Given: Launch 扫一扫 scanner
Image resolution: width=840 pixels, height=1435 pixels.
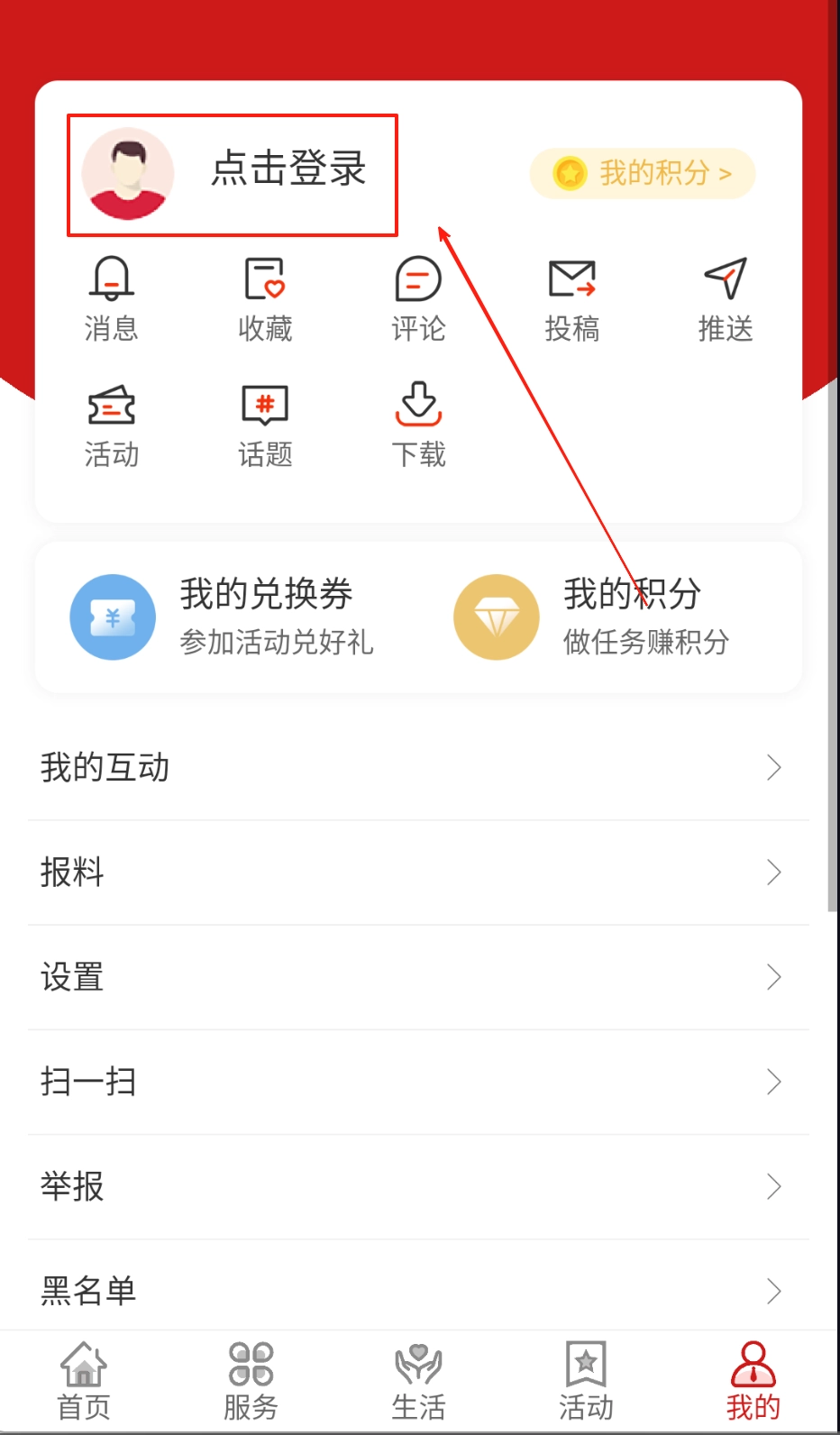Looking at the screenshot, I should tap(418, 1082).
